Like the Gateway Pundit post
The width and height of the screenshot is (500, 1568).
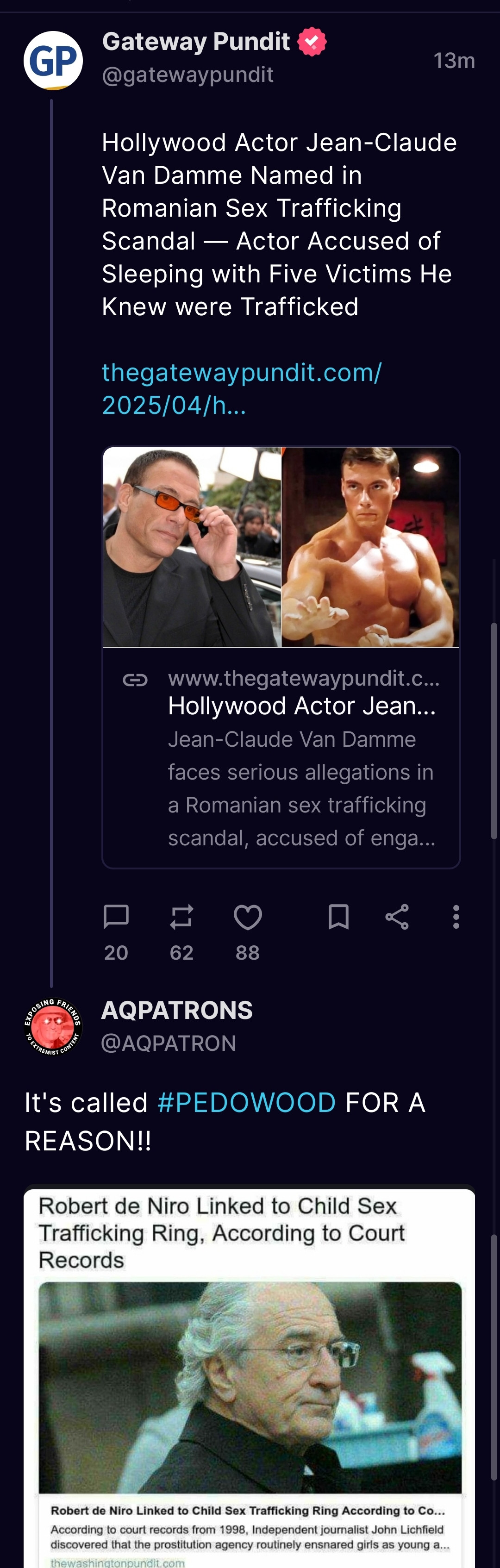click(247, 916)
